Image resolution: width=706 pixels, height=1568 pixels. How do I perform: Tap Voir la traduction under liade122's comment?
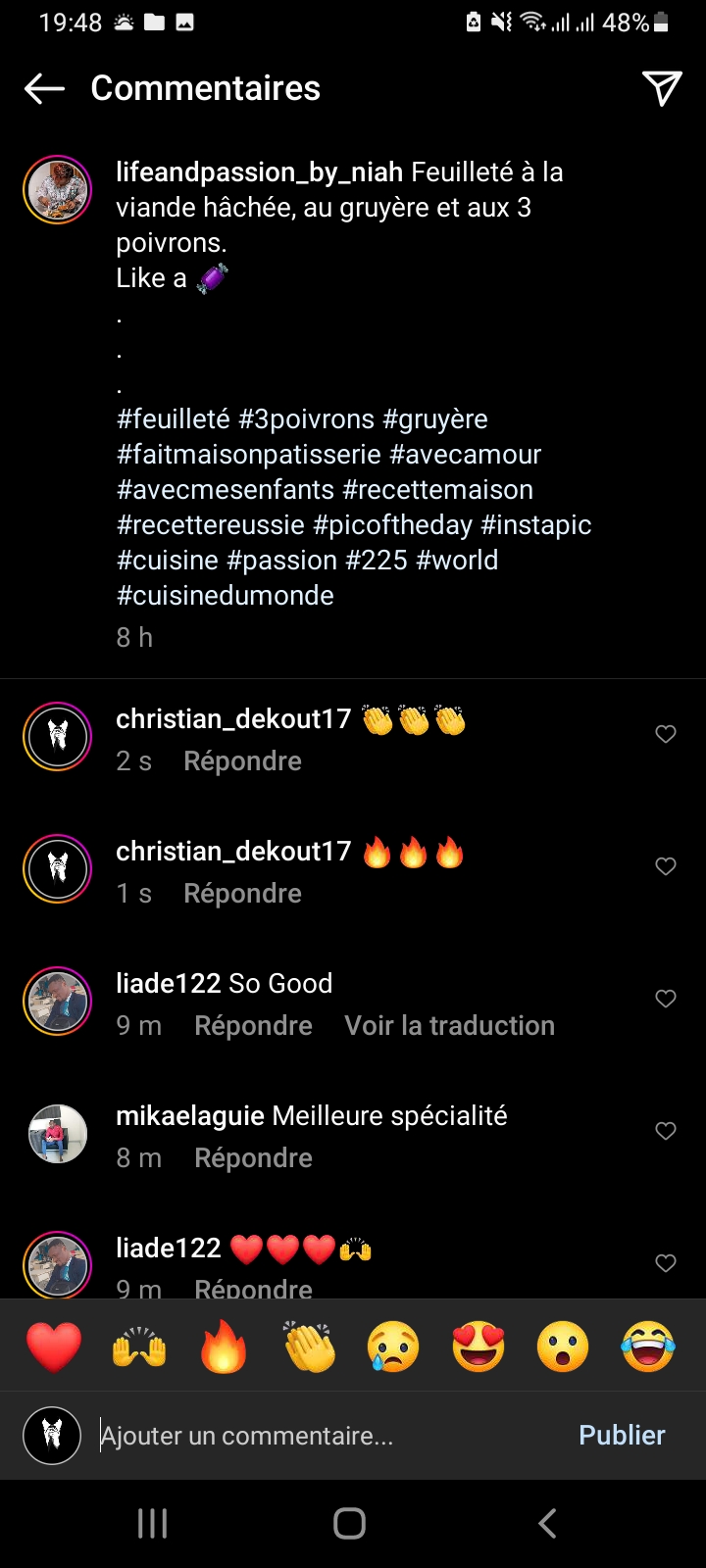449,1026
